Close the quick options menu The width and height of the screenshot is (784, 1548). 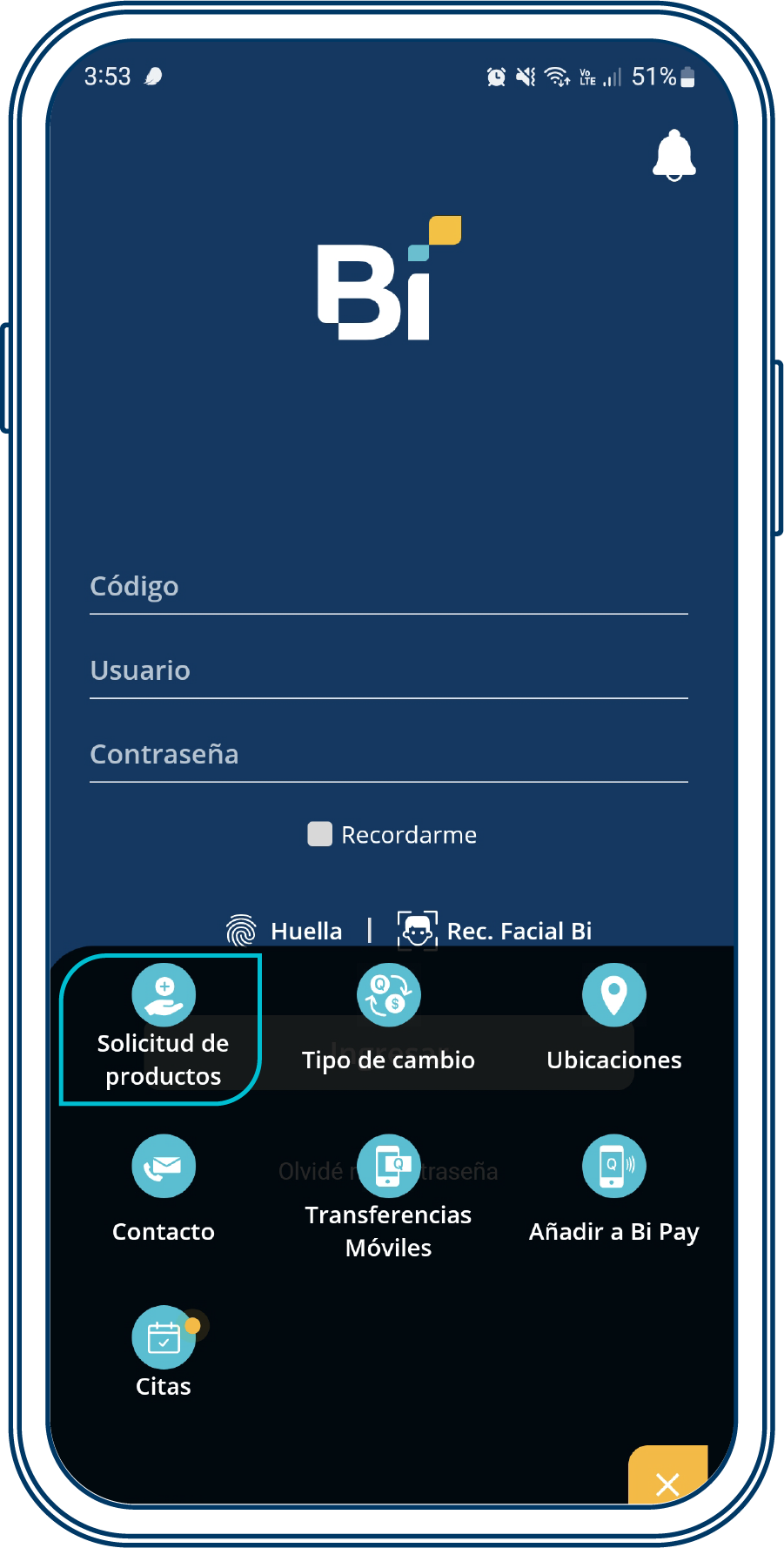[667, 1482]
